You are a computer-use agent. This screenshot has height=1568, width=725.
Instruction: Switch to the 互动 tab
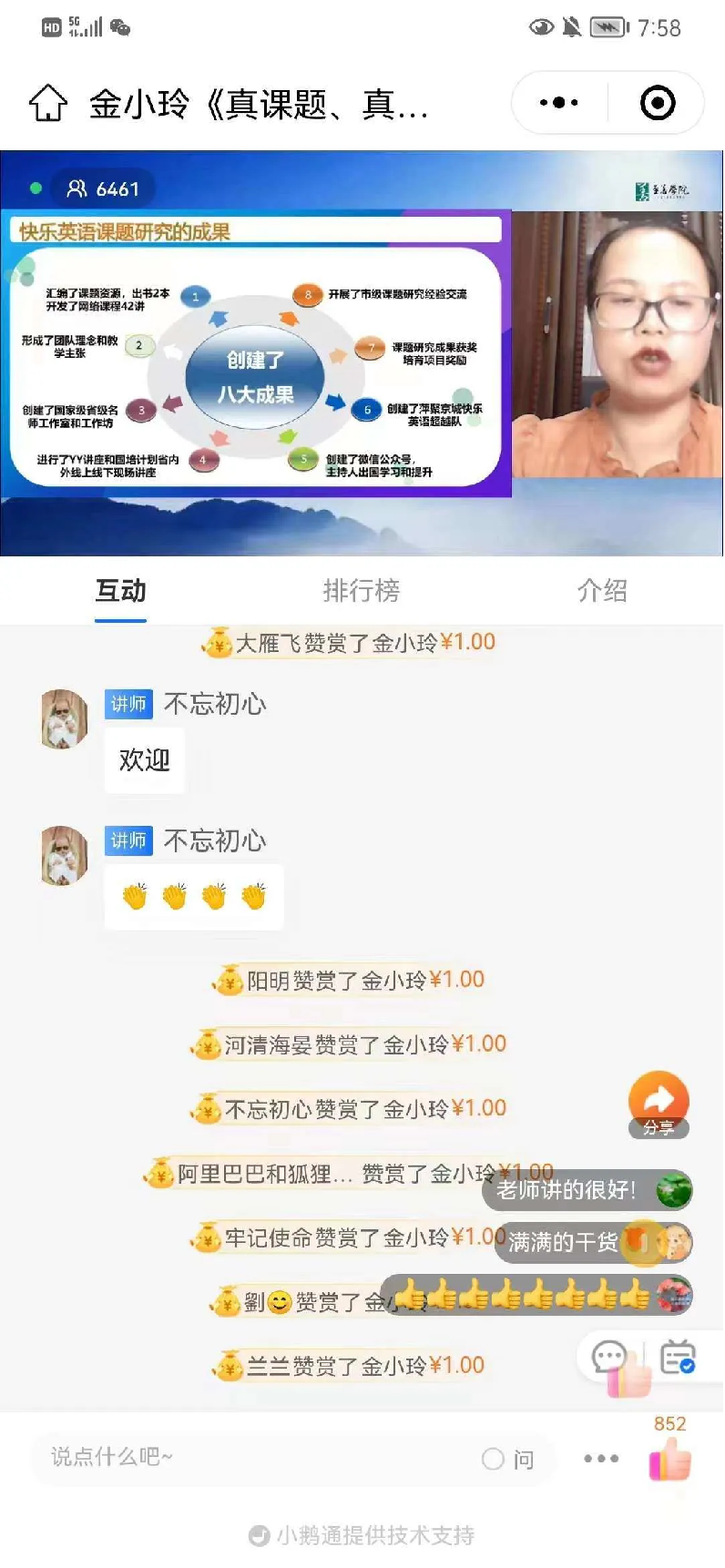121,591
